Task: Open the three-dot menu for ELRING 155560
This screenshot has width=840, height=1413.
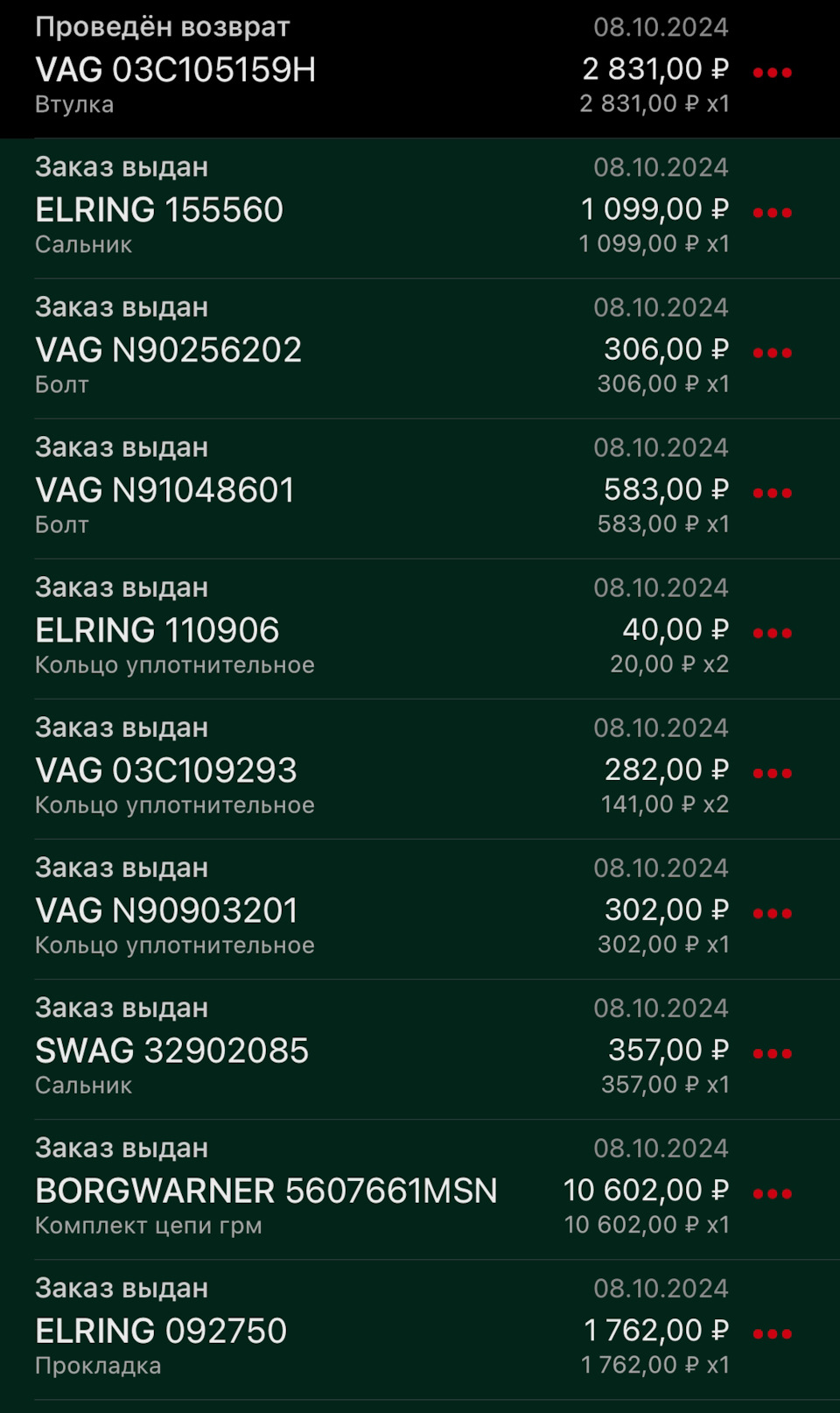Action: pos(772,213)
